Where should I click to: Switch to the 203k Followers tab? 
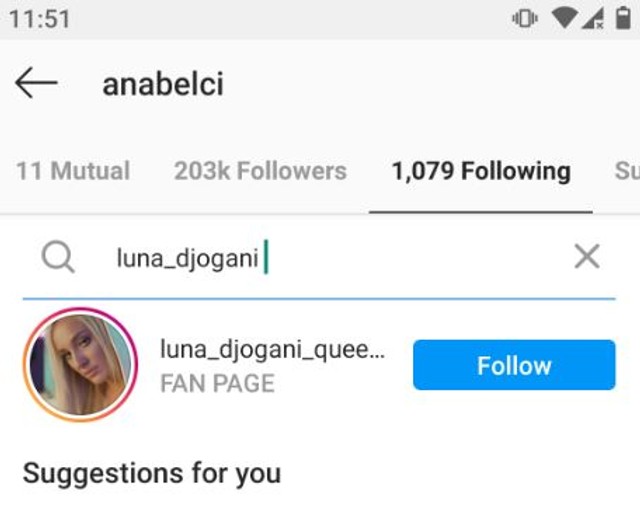coord(260,171)
